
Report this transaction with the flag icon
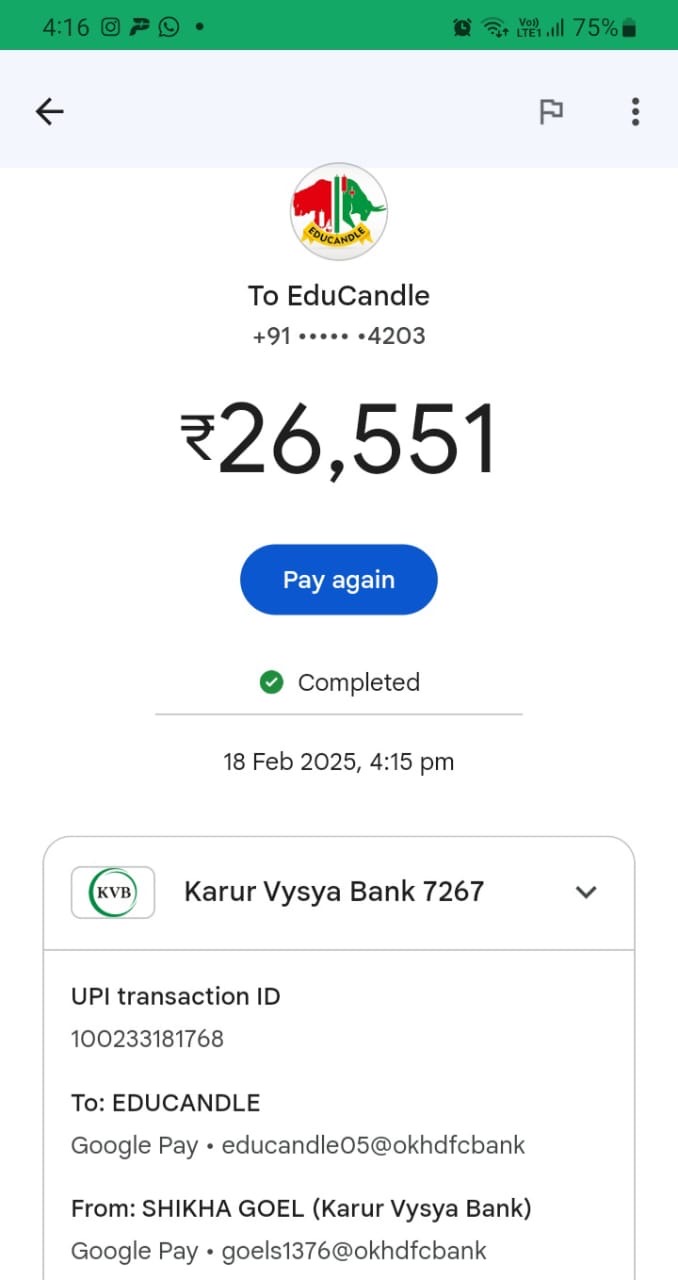point(551,111)
